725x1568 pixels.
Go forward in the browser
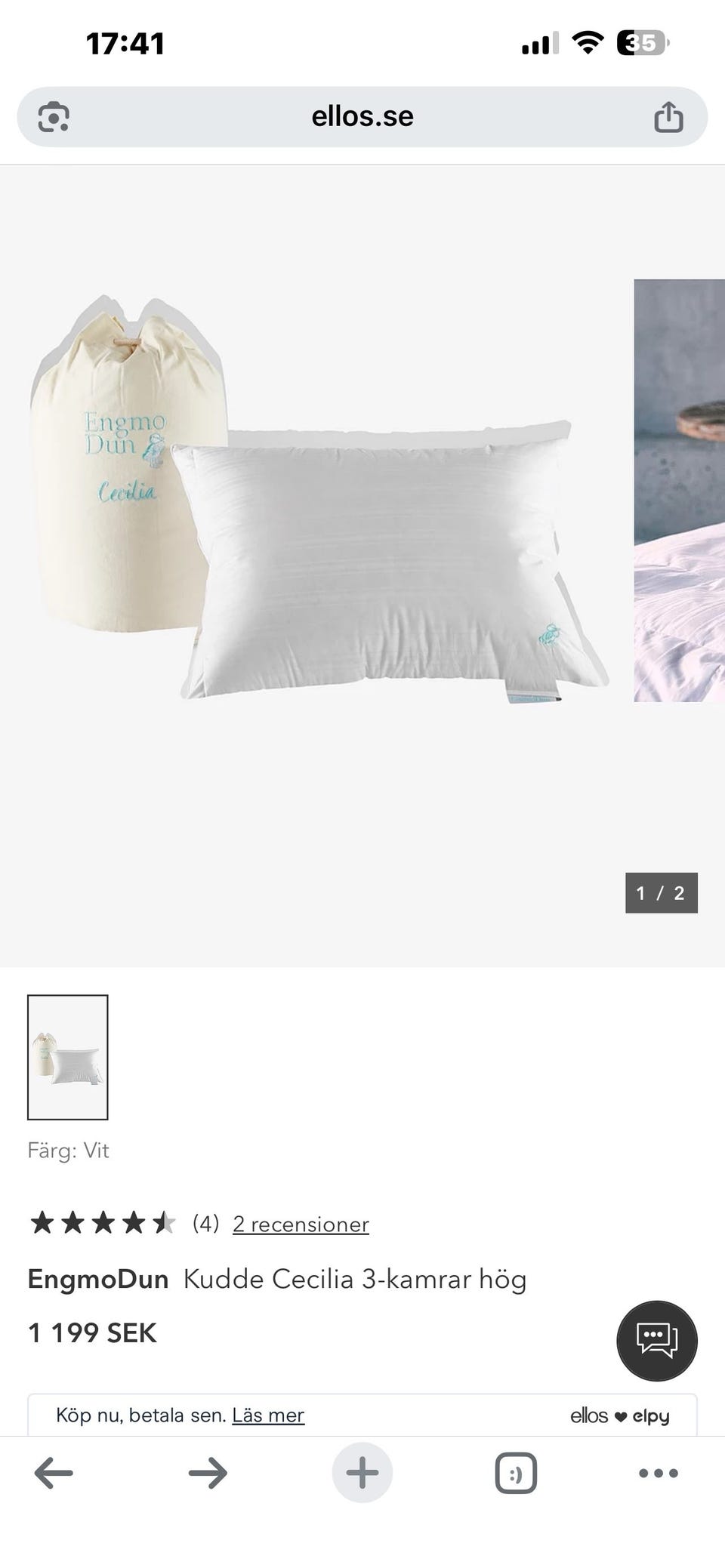pyautogui.click(x=208, y=1472)
